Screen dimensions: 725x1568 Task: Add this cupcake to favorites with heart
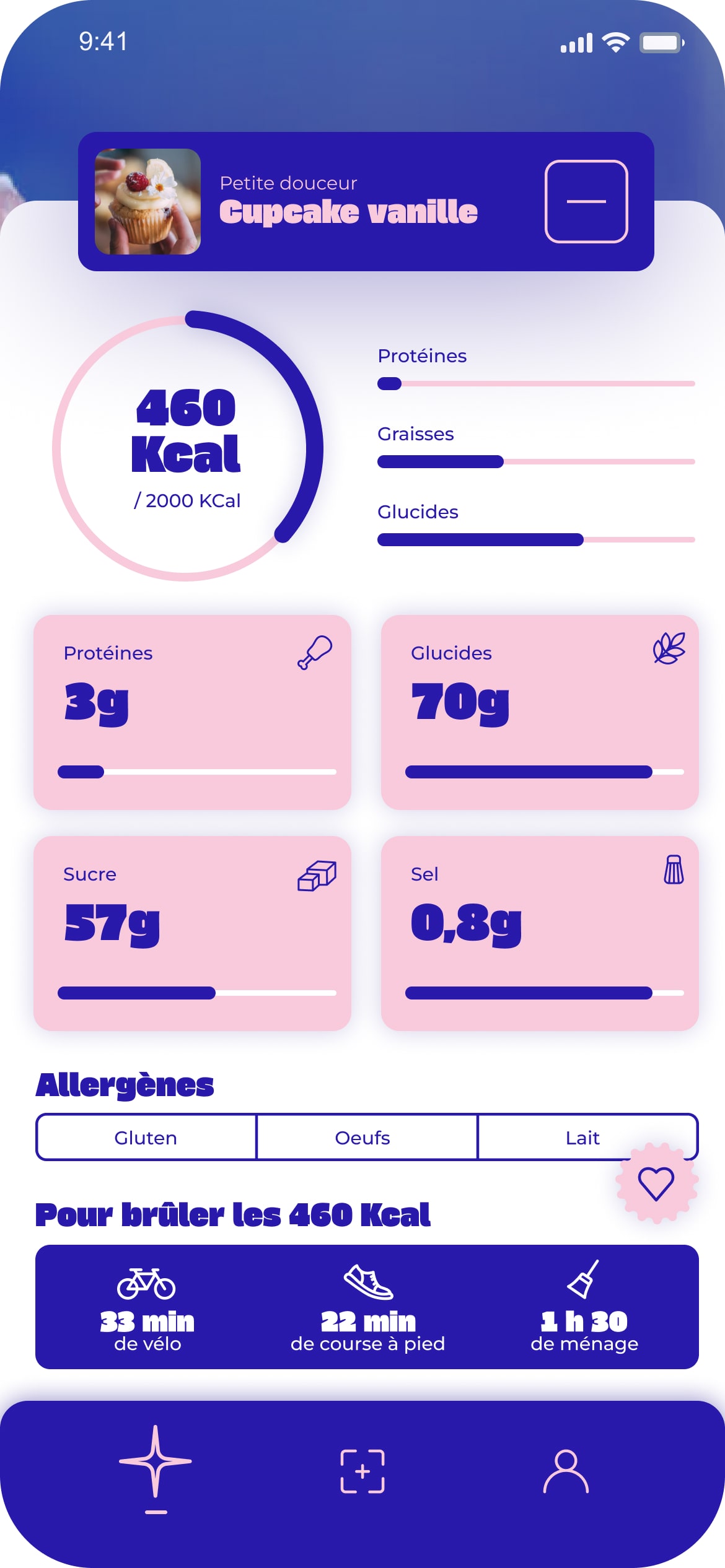point(656,1183)
